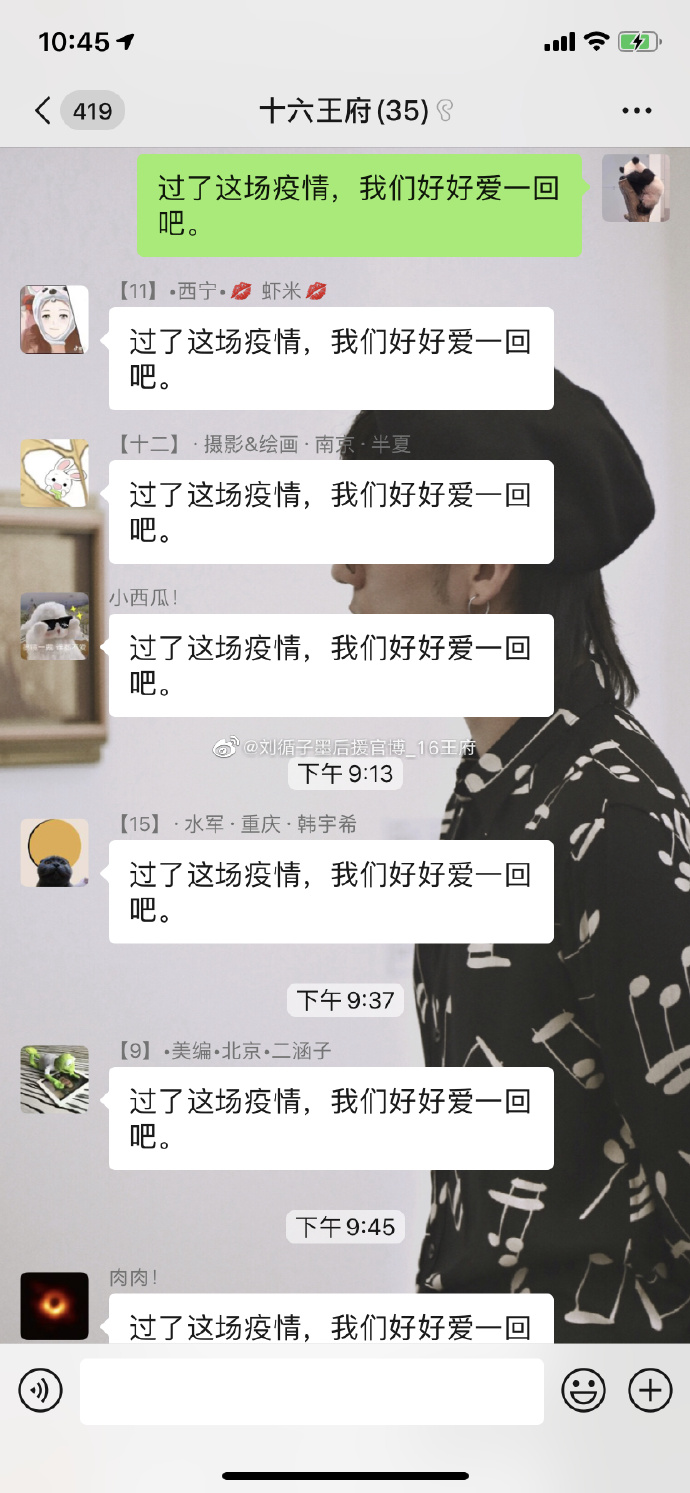Tap the message text input field
Image resolution: width=690 pixels, height=1493 pixels.
click(311, 1391)
